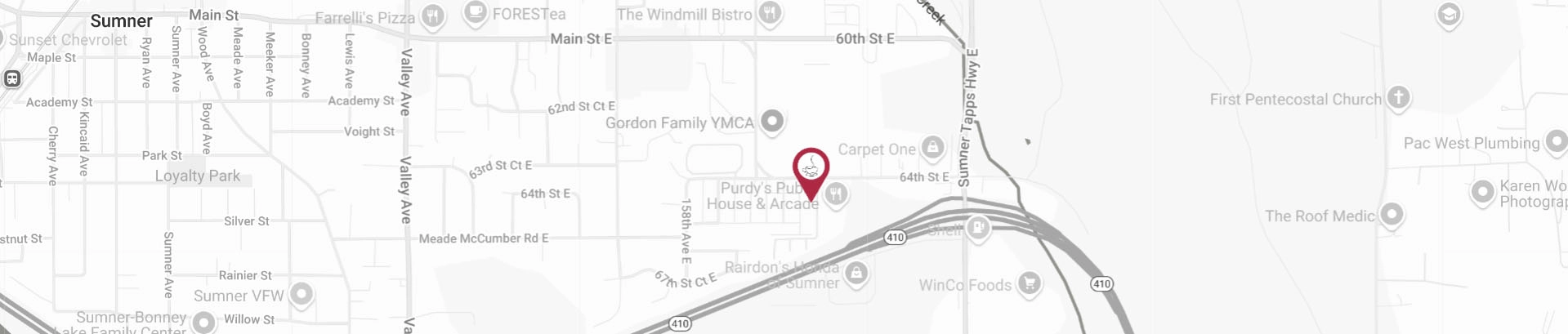This screenshot has height=334, width=1568.
Task: Tap the Sumner train station icon
Action: point(11,78)
